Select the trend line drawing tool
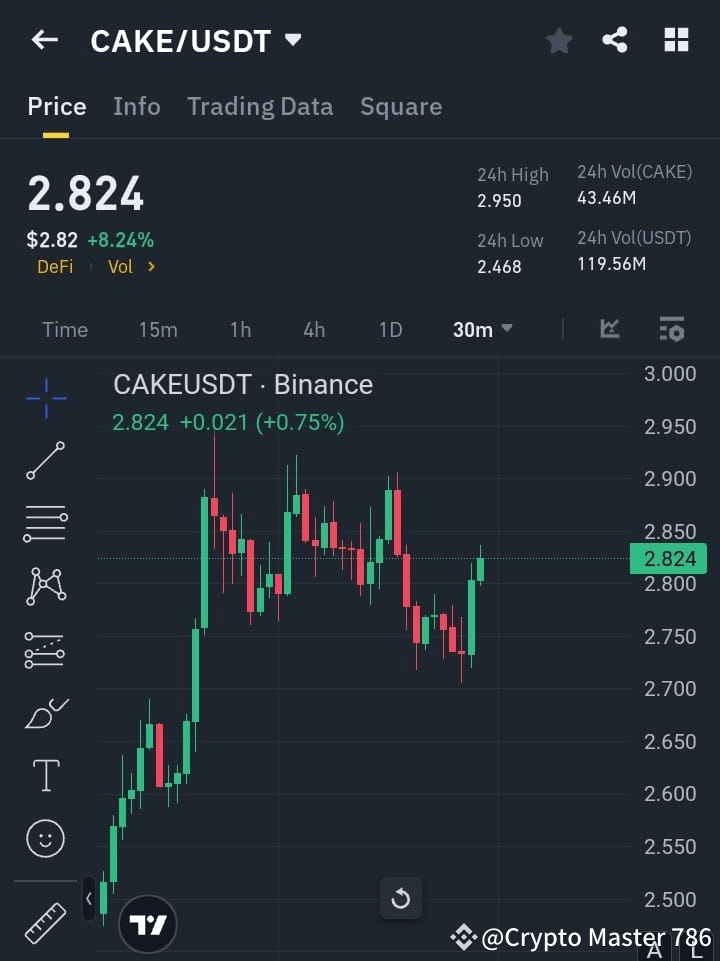The image size is (720, 961). point(45,461)
